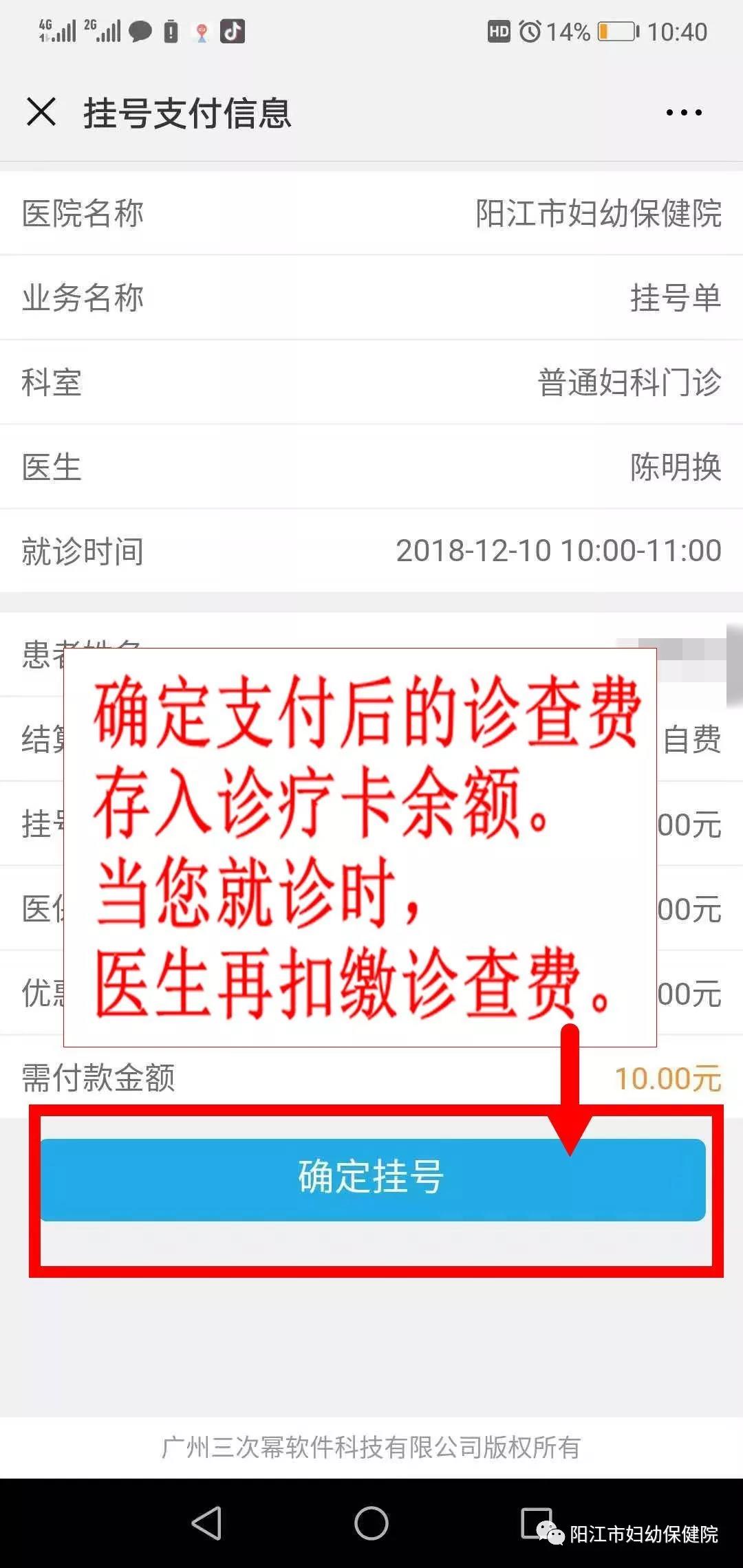This screenshot has height=1568, width=743.
Task: Tap the 确定挂号 button
Action: coord(372,1179)
